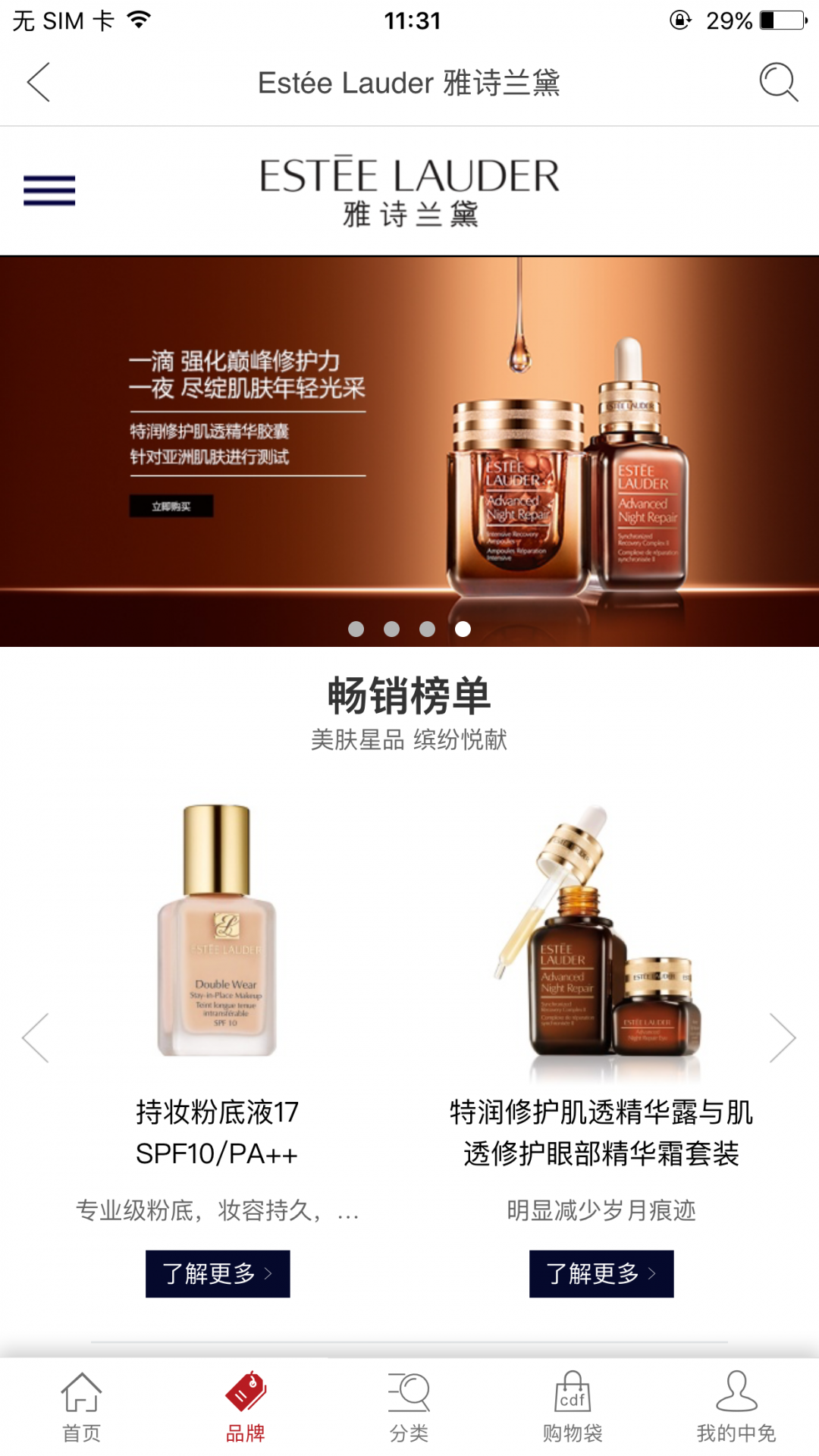
Task: Open the hamburger menu
Action: [49, 190]
